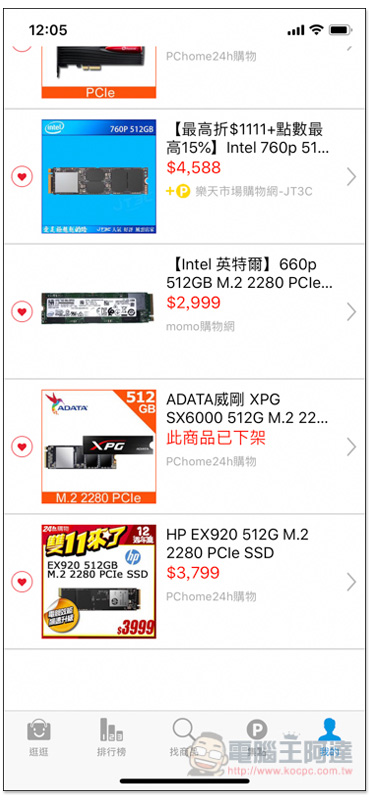Go to the 排行榜 ranking tab
The image size is (369, 800).
pos(111,737)
